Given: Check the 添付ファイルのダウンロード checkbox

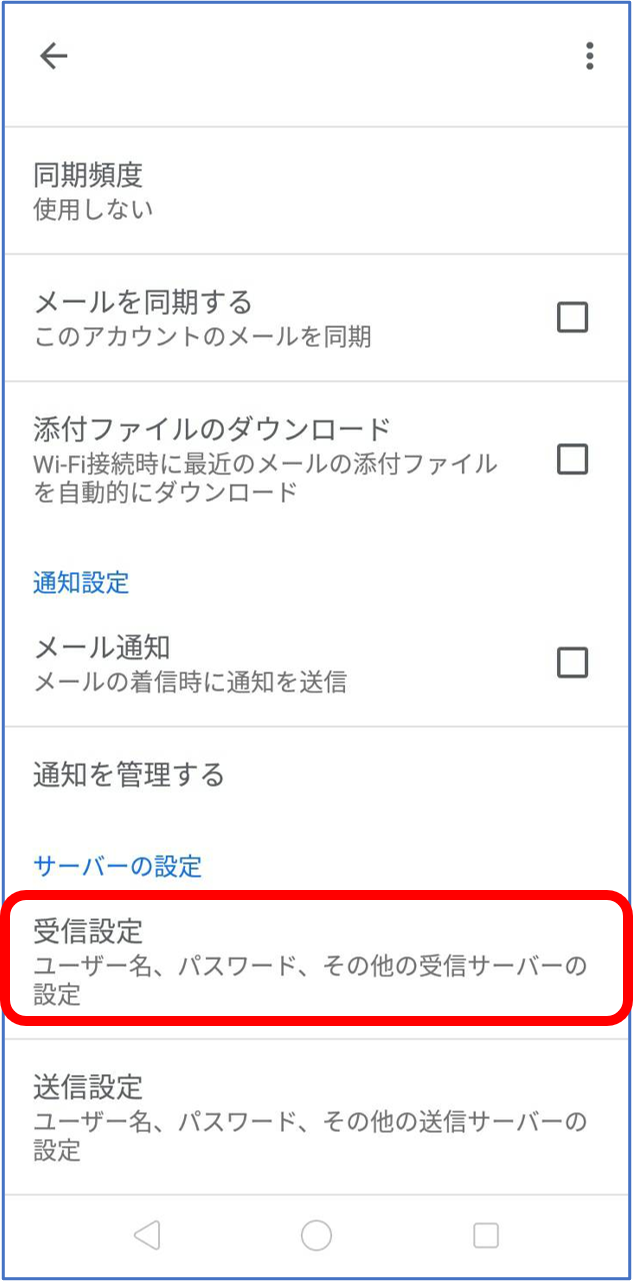Looking at the screenshot, I should (572, 459).
